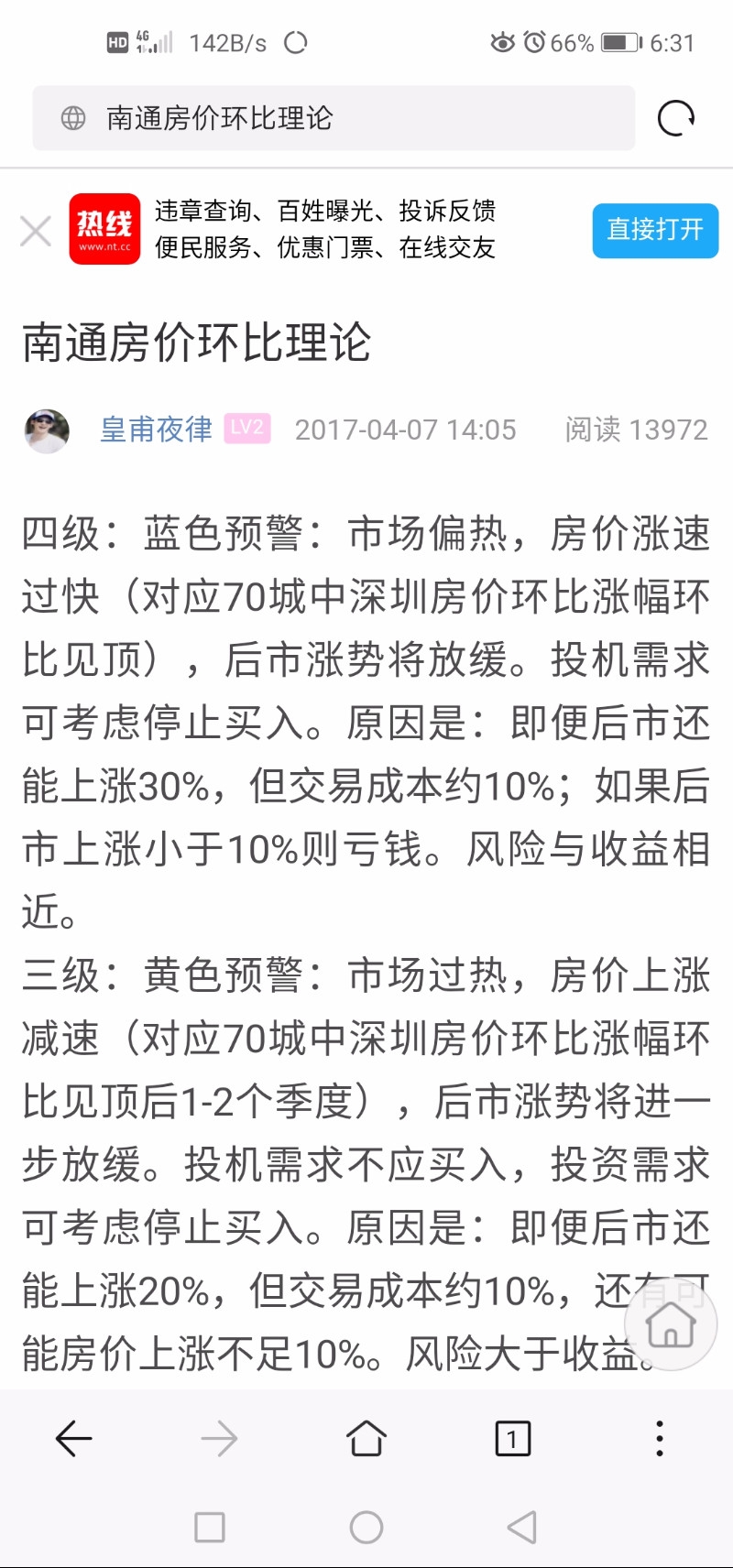The width and height of the screenshot is (733, 1568).
Task: Dismiss the 热线 app banner
Action: click(x=36, y=231)
